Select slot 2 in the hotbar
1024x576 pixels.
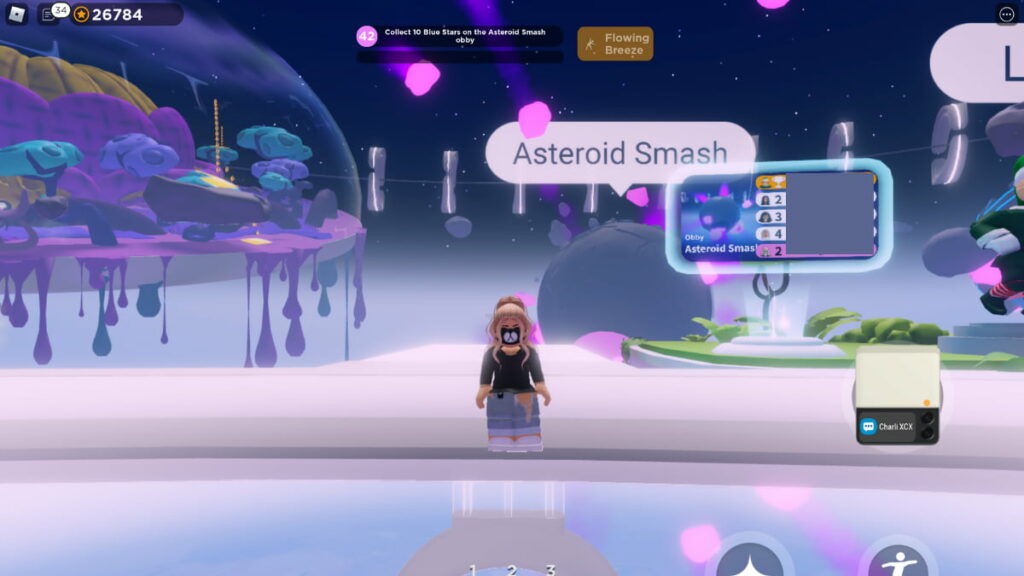coord(511,569)
